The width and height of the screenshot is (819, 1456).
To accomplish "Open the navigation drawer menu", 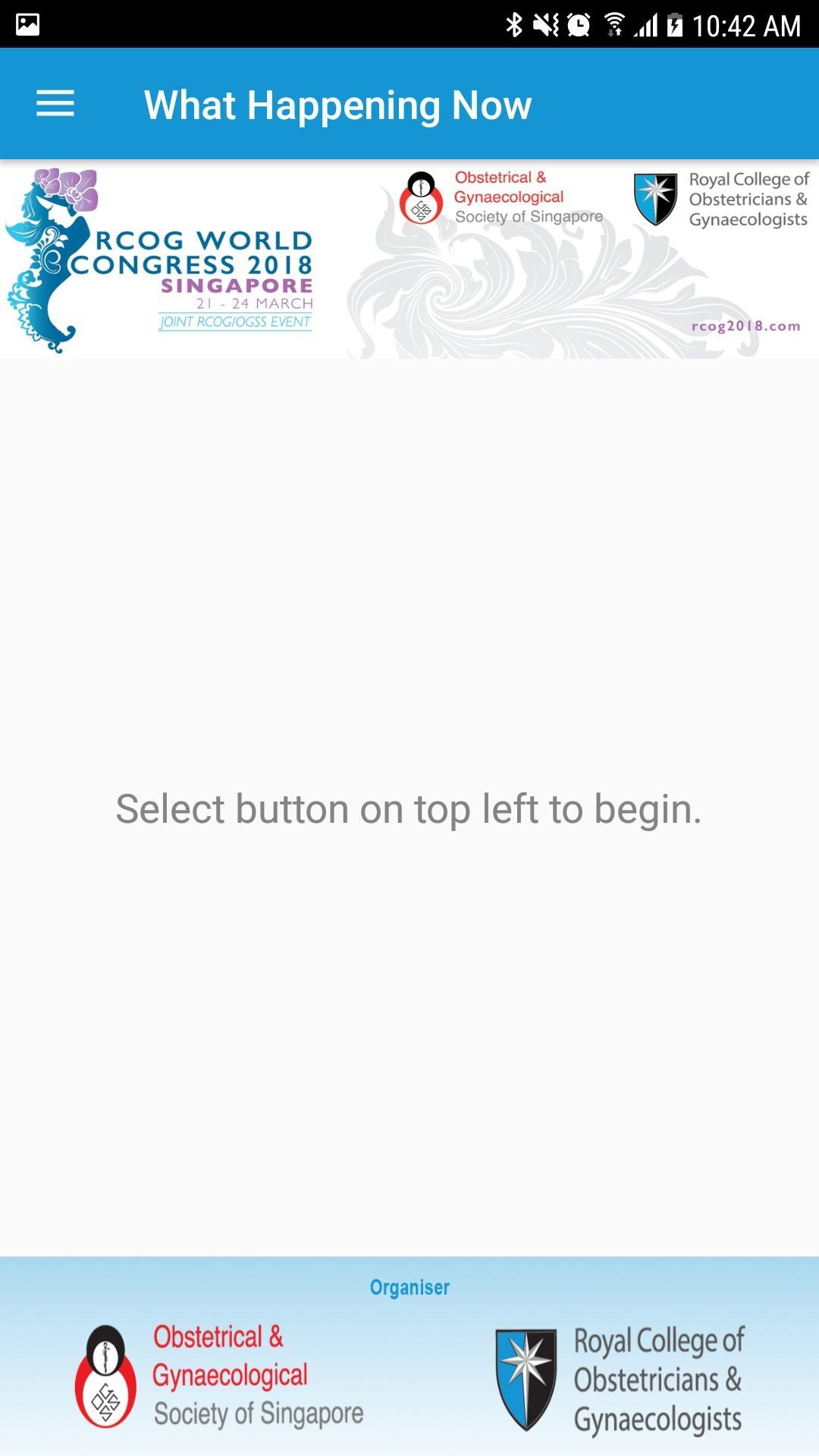I will (x=55, y=104).
